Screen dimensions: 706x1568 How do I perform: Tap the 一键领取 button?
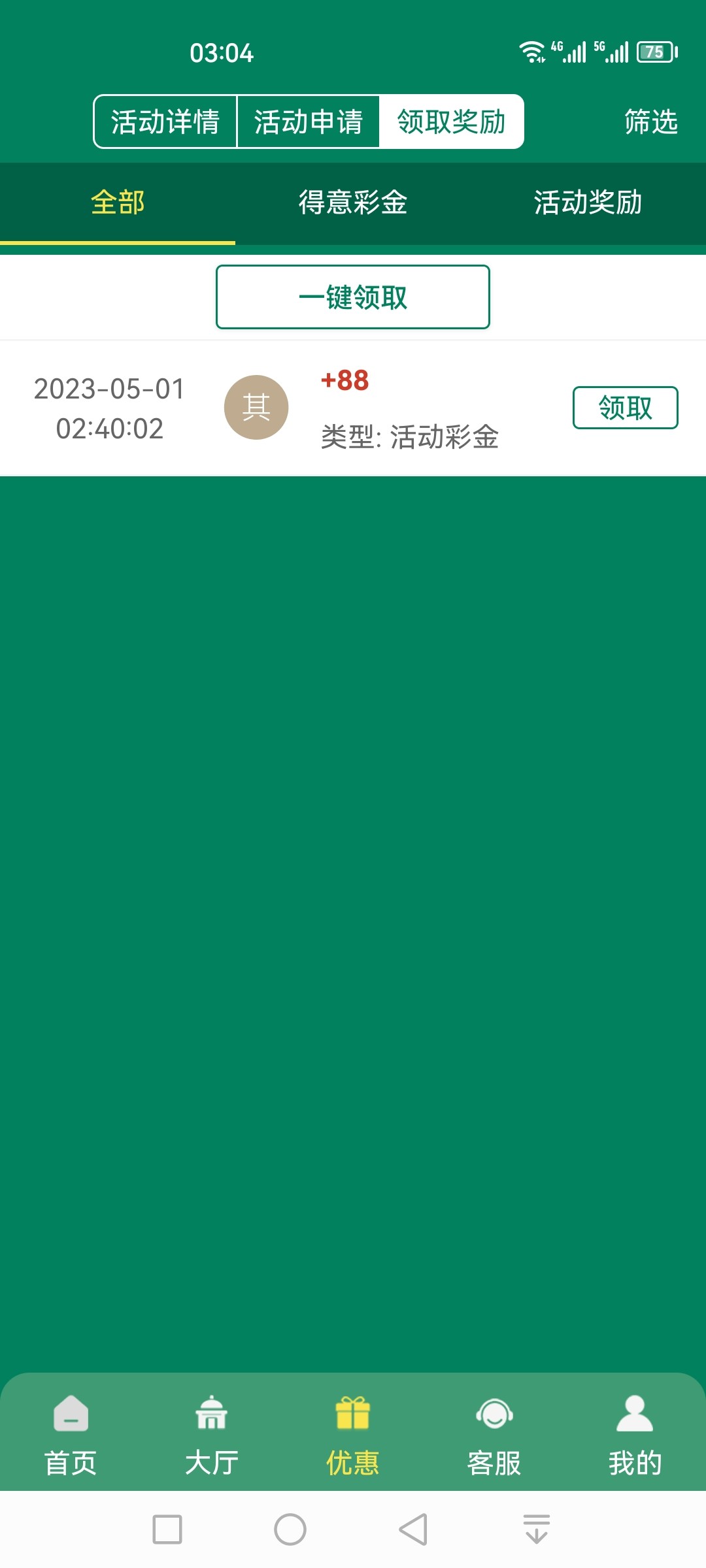point(353,297)
